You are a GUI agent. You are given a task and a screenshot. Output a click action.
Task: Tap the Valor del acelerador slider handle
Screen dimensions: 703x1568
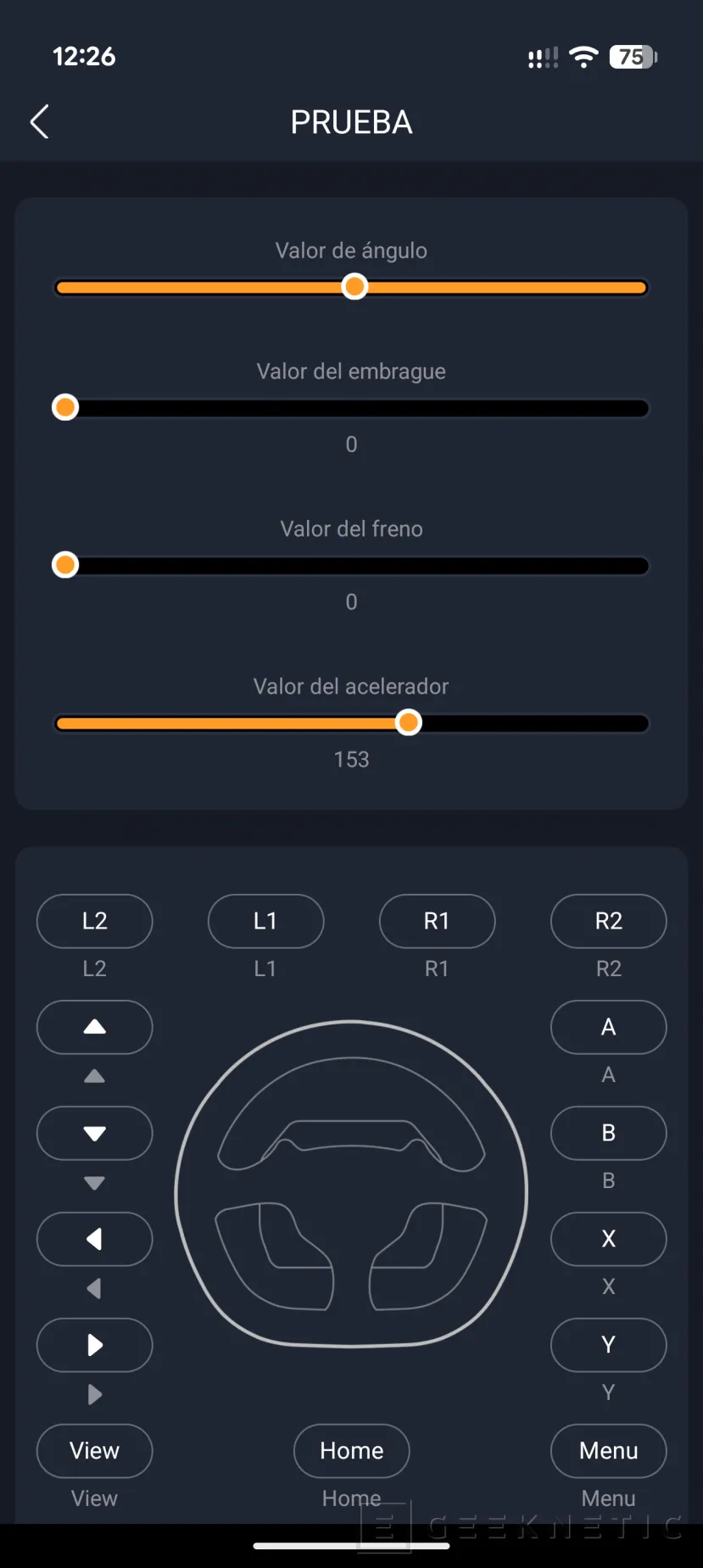pos(409,723)
